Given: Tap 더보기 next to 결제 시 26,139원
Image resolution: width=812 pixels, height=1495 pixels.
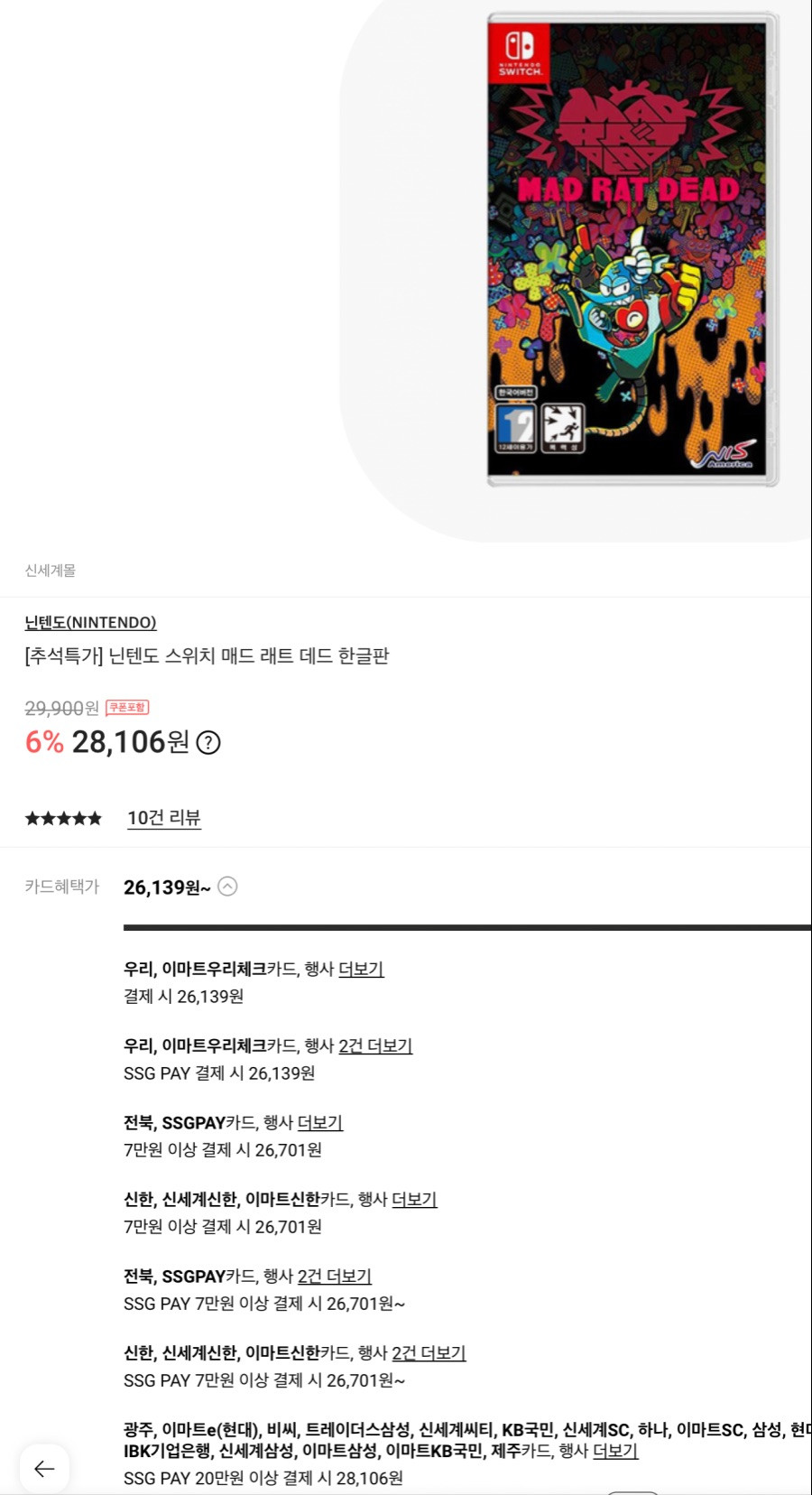Looking at the screenshot, I should pos(361,969).
